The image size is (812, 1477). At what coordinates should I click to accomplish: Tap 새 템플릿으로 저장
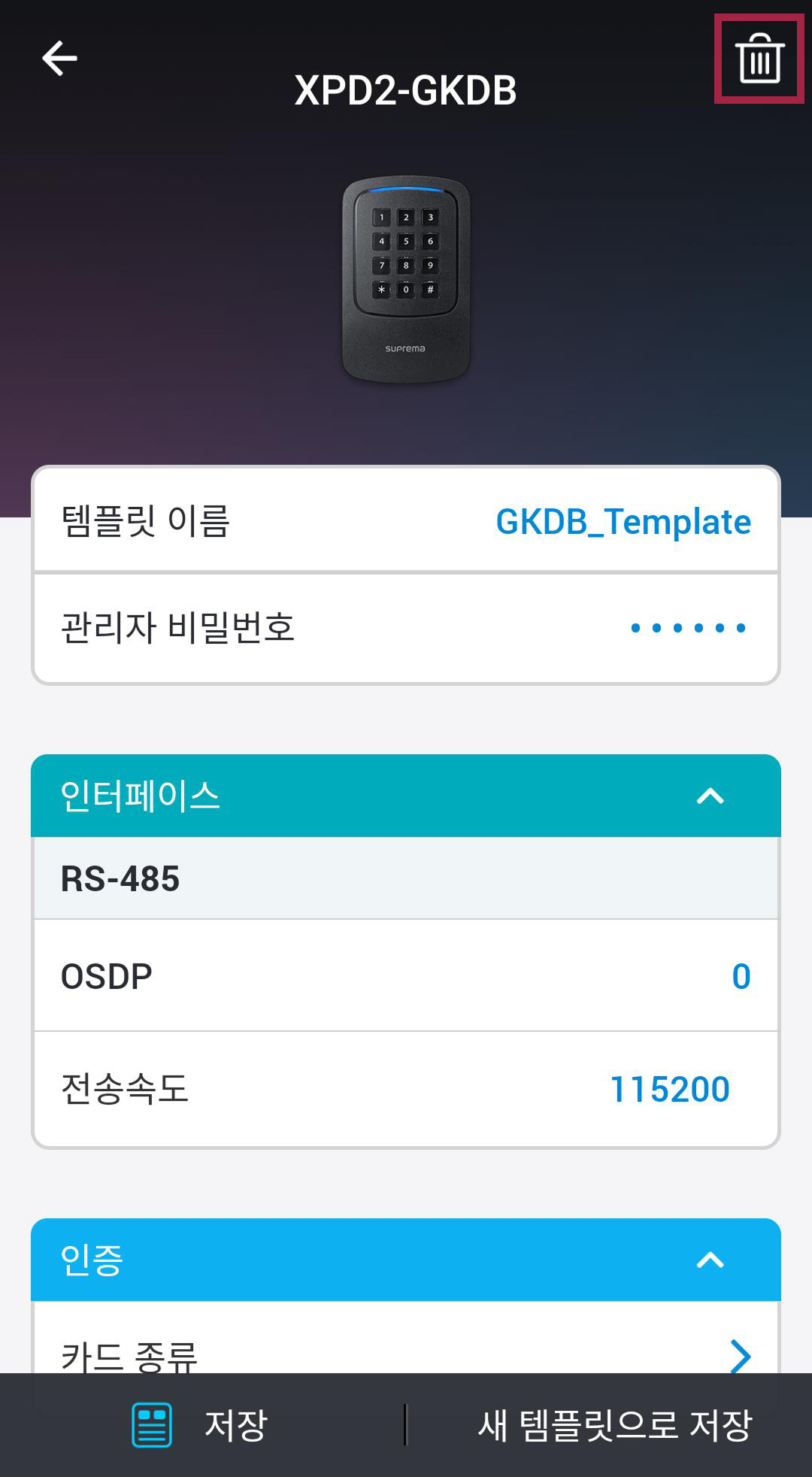click(614, 1425)
